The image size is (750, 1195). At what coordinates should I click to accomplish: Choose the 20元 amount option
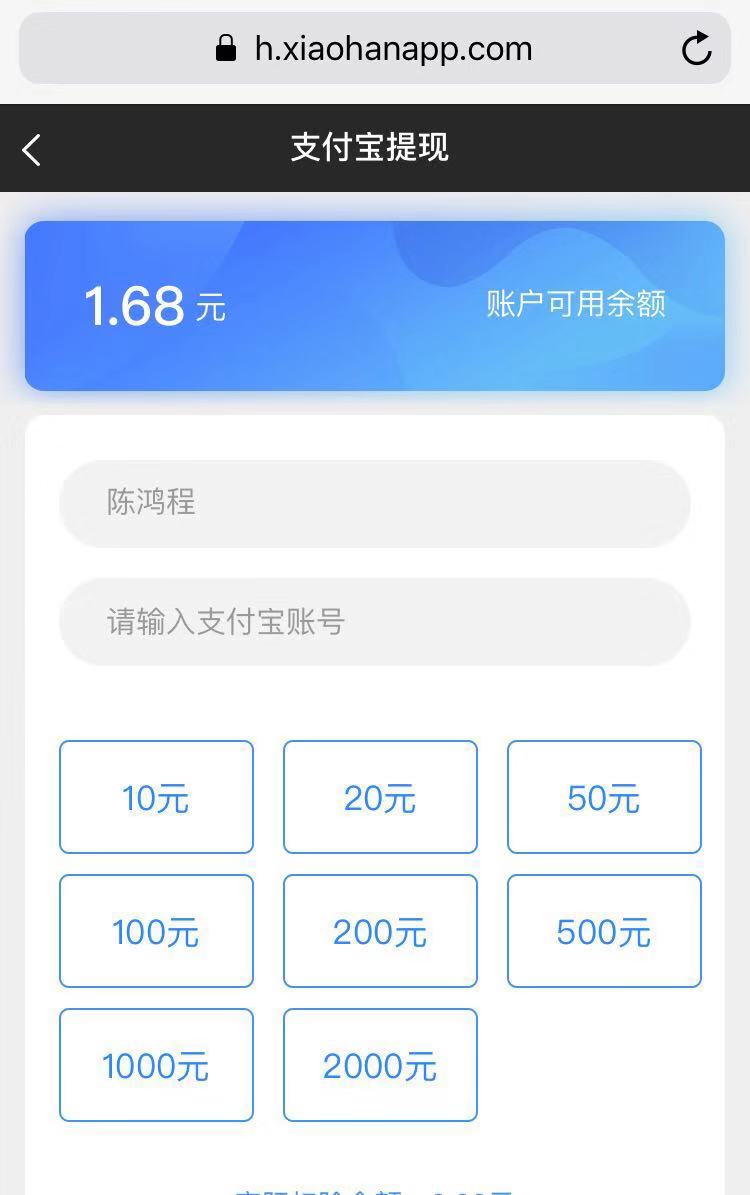point(380,797)
